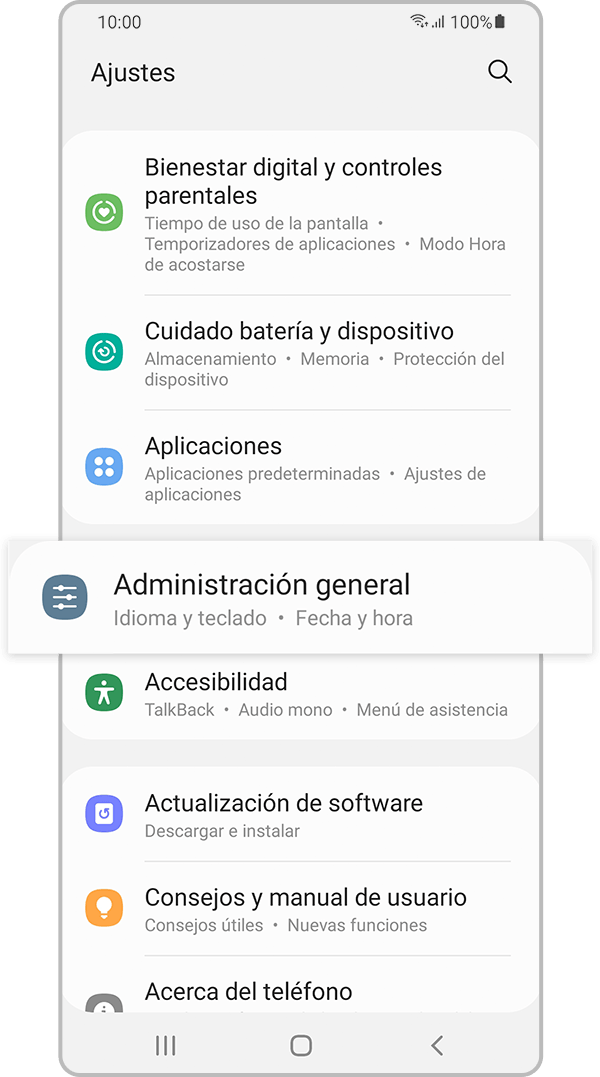Select Administración general
The width and height of the screenshot is (600, 1077).
coord(300,598)
